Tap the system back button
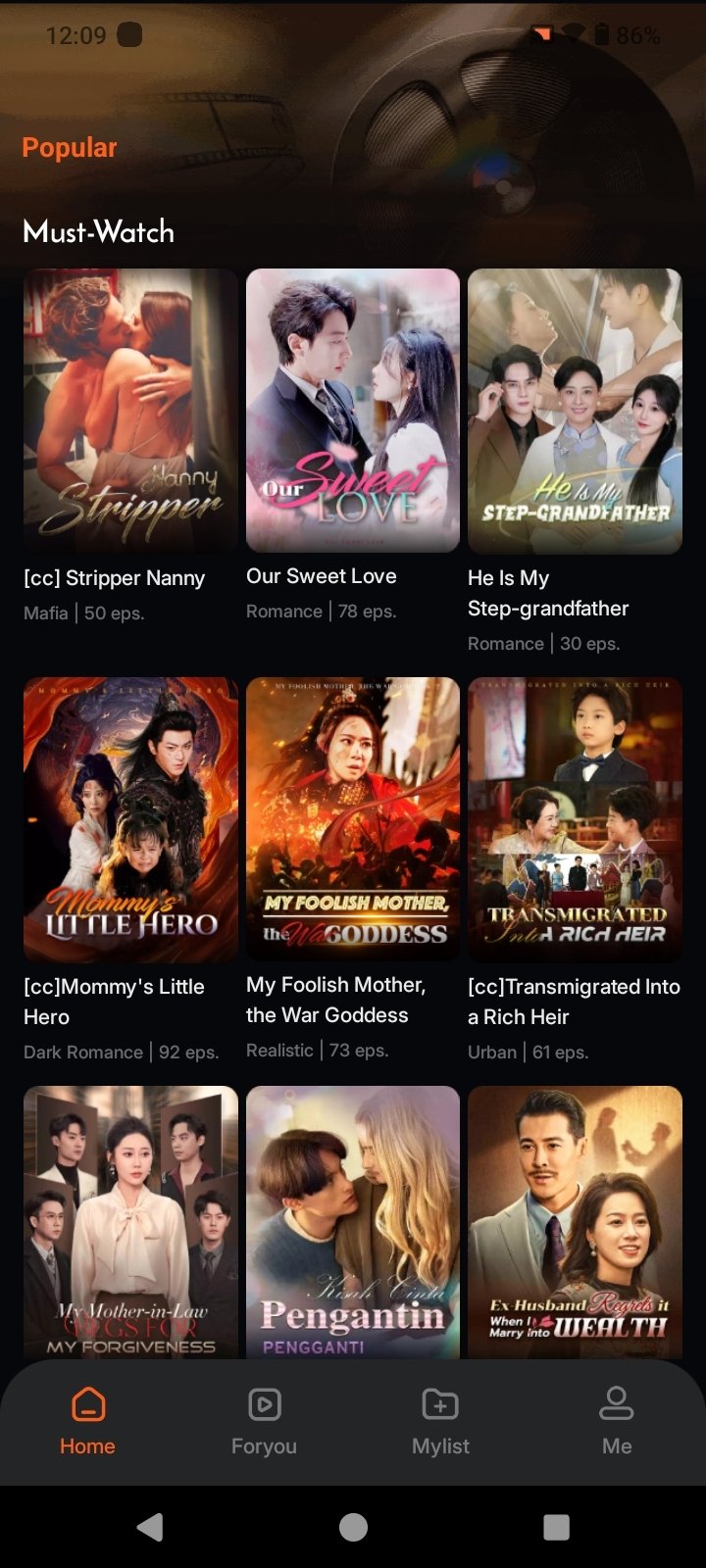The image size is (706, 1568). [x=150, y=1527]
